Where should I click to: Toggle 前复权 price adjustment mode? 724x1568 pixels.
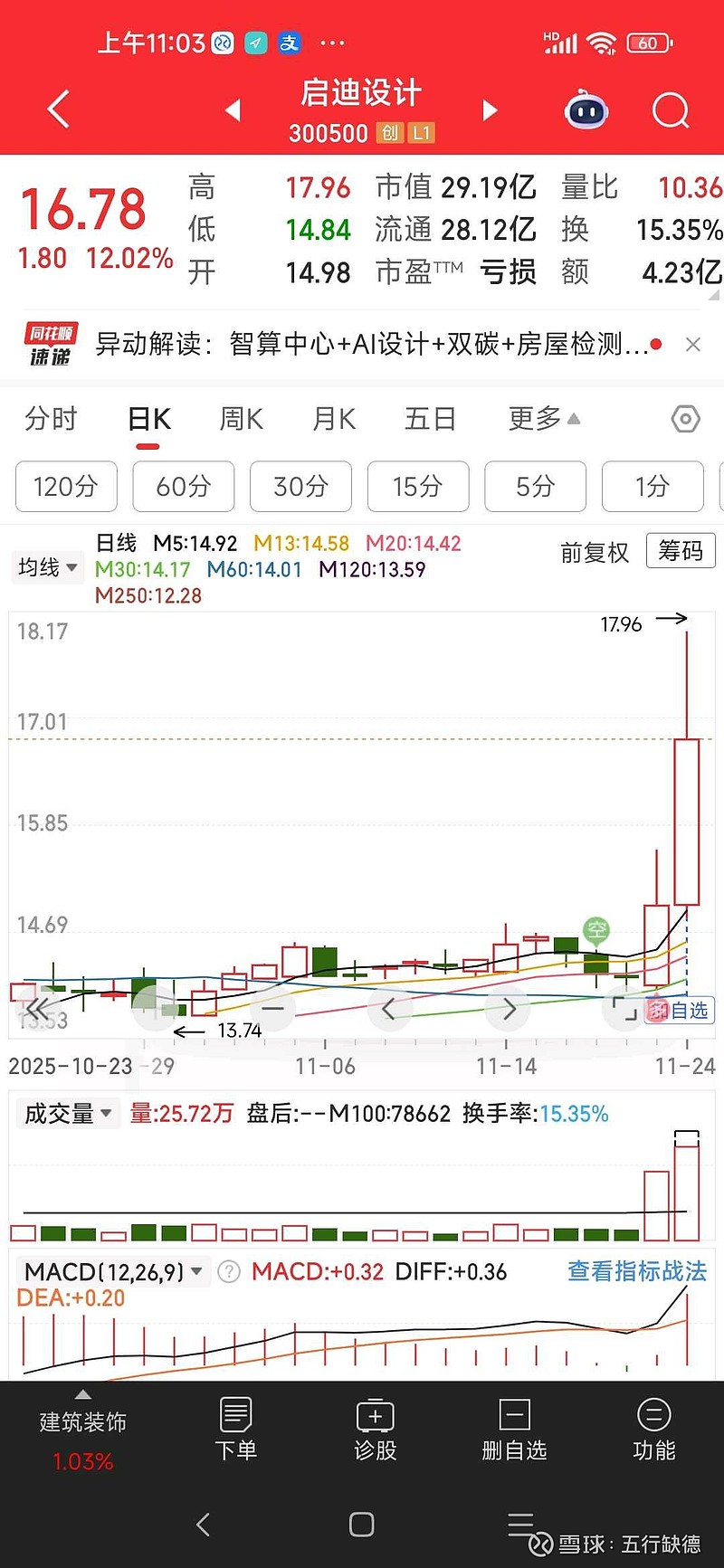coord(595,553)
